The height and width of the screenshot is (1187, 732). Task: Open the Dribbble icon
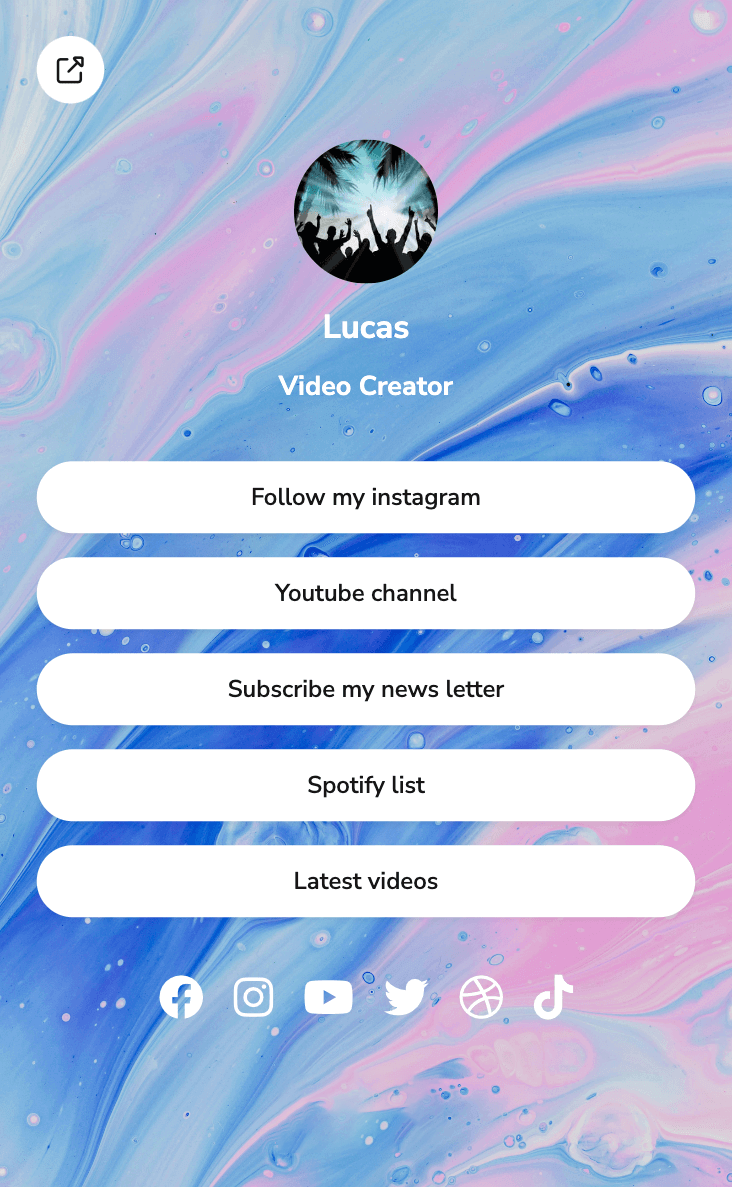[481, 997]
